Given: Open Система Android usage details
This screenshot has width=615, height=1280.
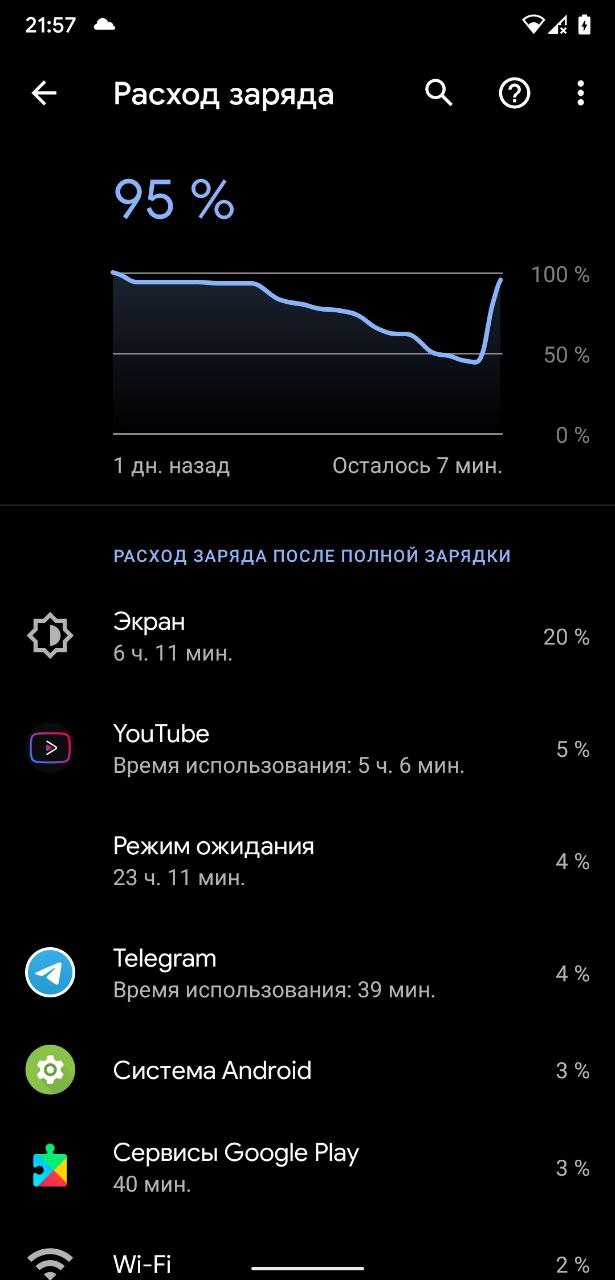Looking at the screenshot, I should (307, 1070).
